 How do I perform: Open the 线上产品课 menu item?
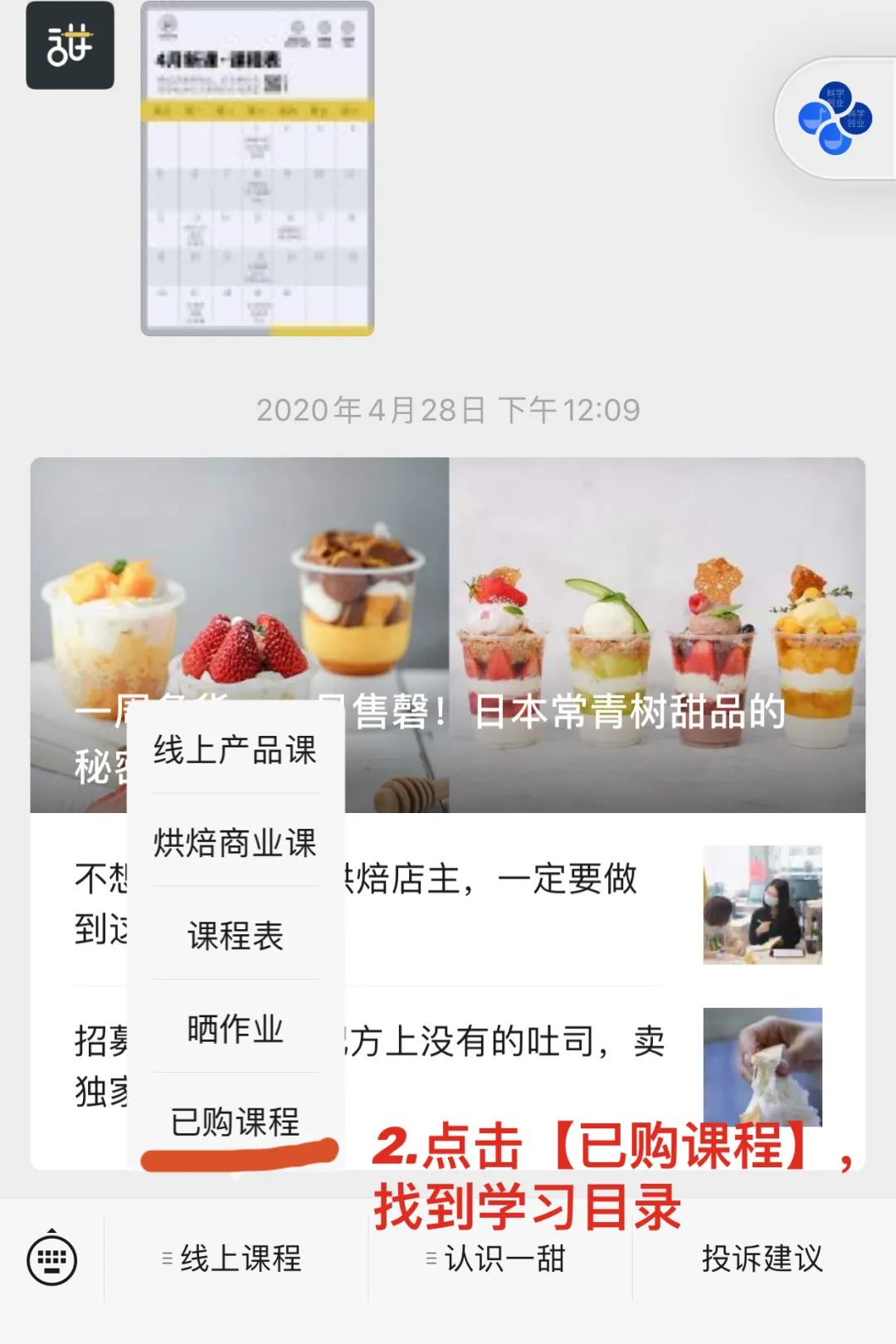click(235, 750)
